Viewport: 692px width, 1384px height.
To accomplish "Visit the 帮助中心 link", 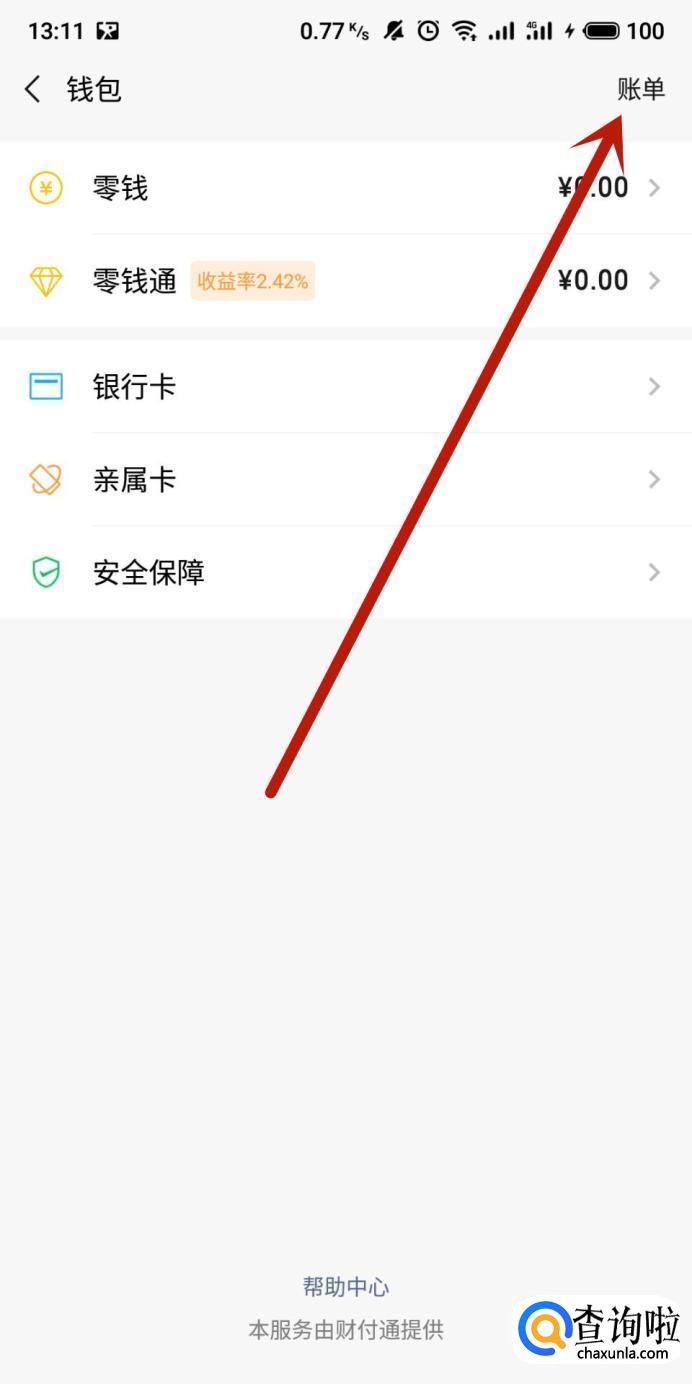I will [346, 1287].
